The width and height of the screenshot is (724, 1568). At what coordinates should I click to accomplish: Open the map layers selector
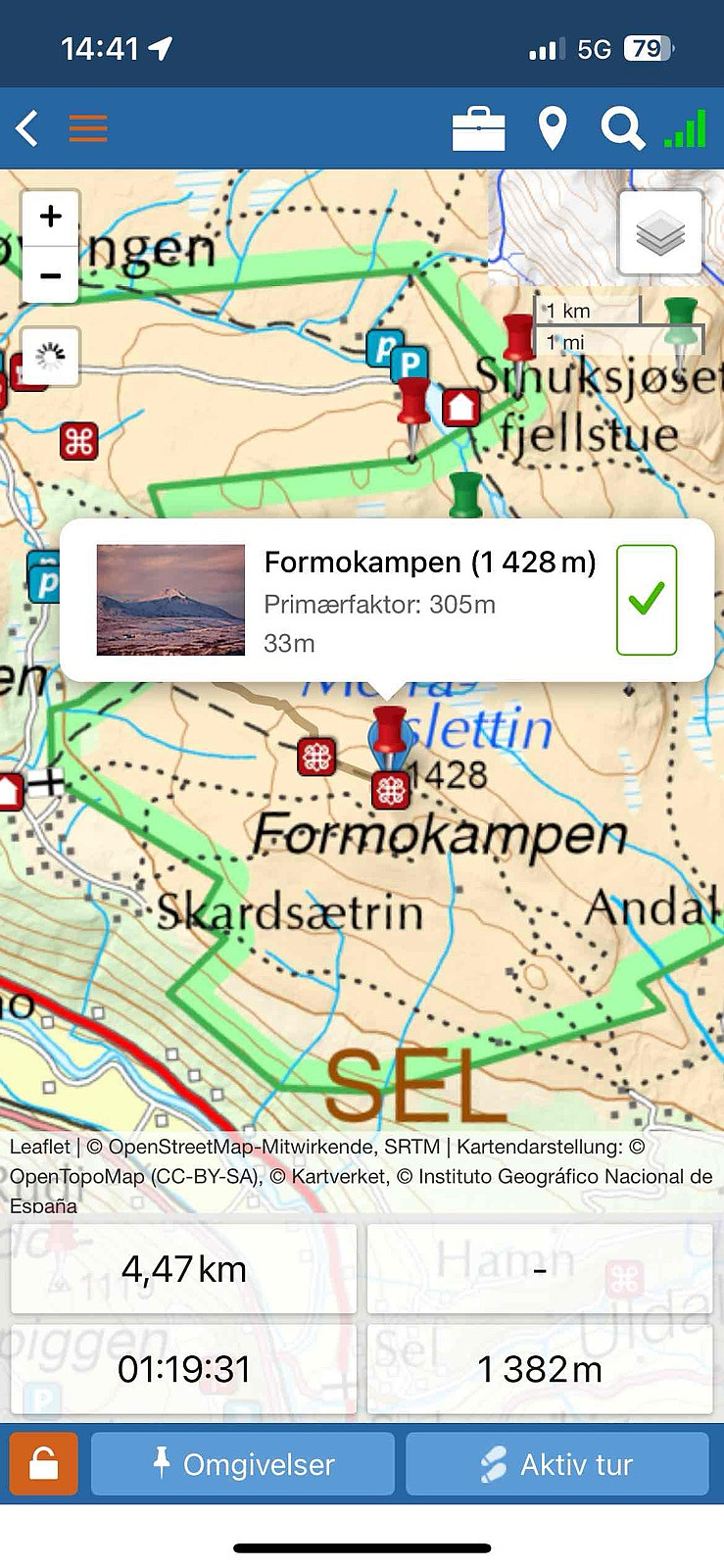point(660,233)
